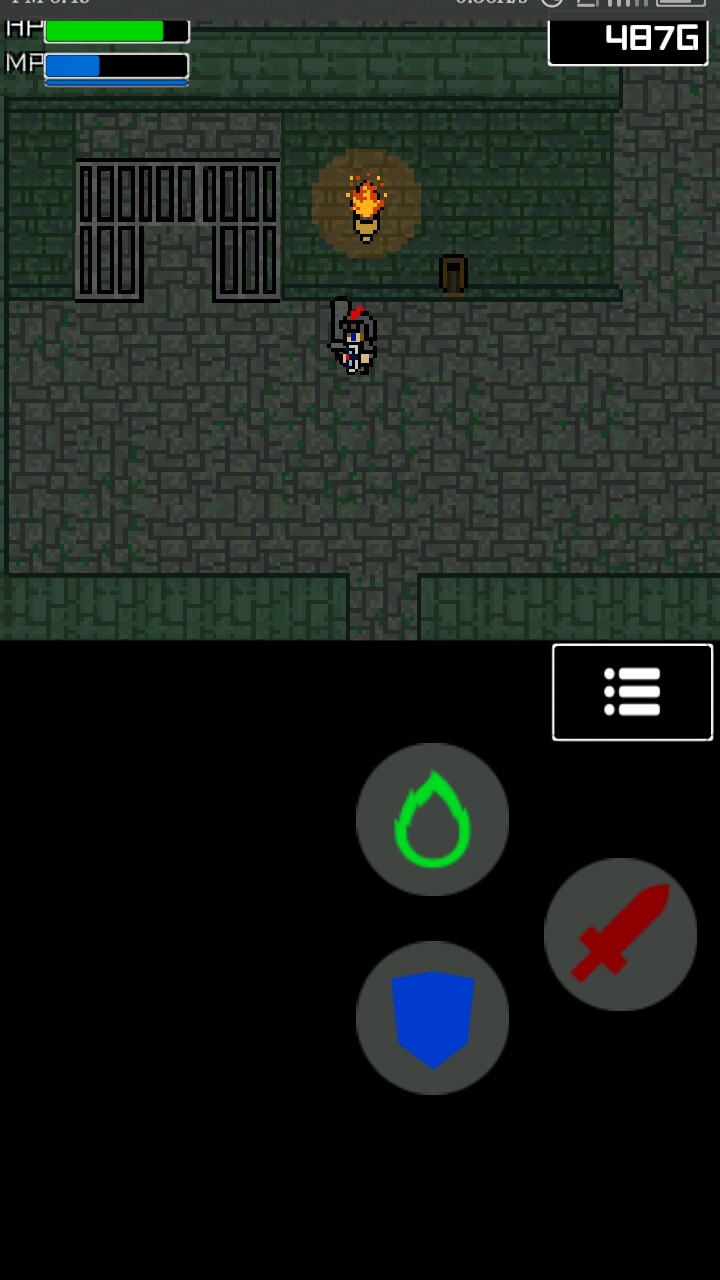Open the game menu list button
Screen dimensions: 720x1280
point(632,692)
